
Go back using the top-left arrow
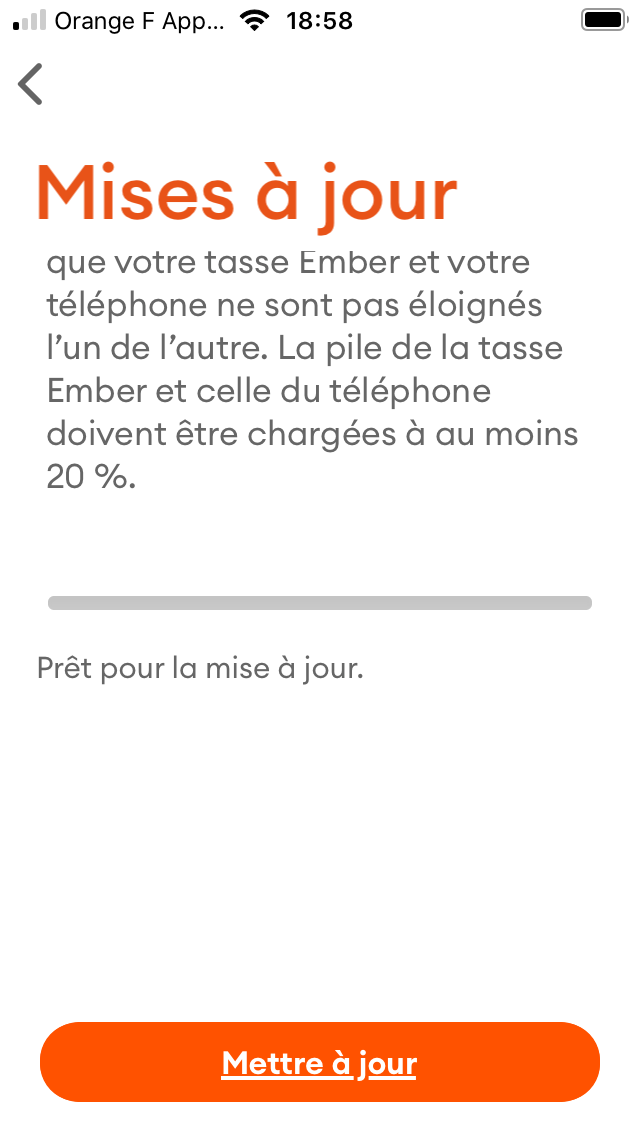click(x=30, y=84)
